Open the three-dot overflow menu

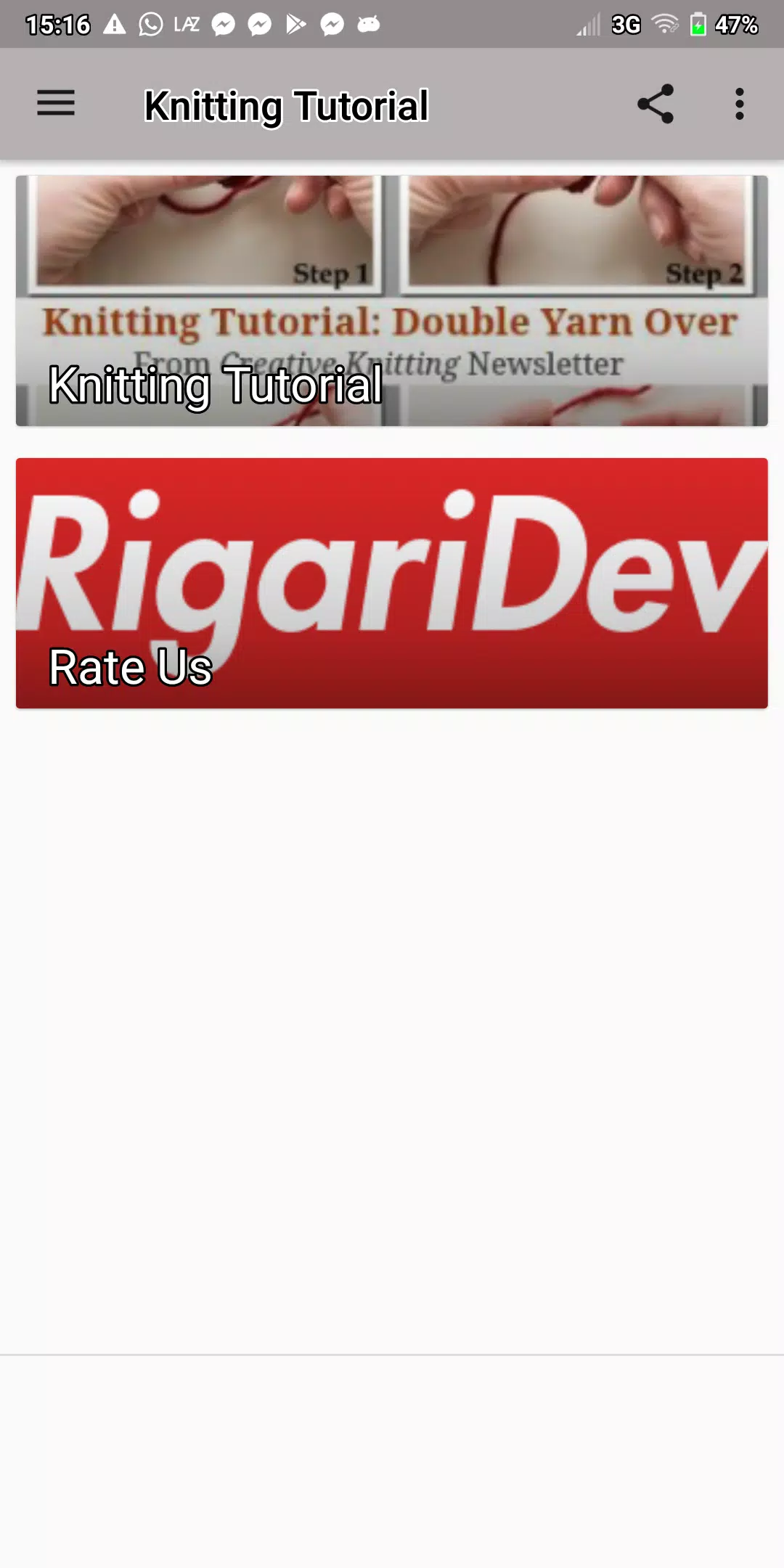[x=739, y=104]
